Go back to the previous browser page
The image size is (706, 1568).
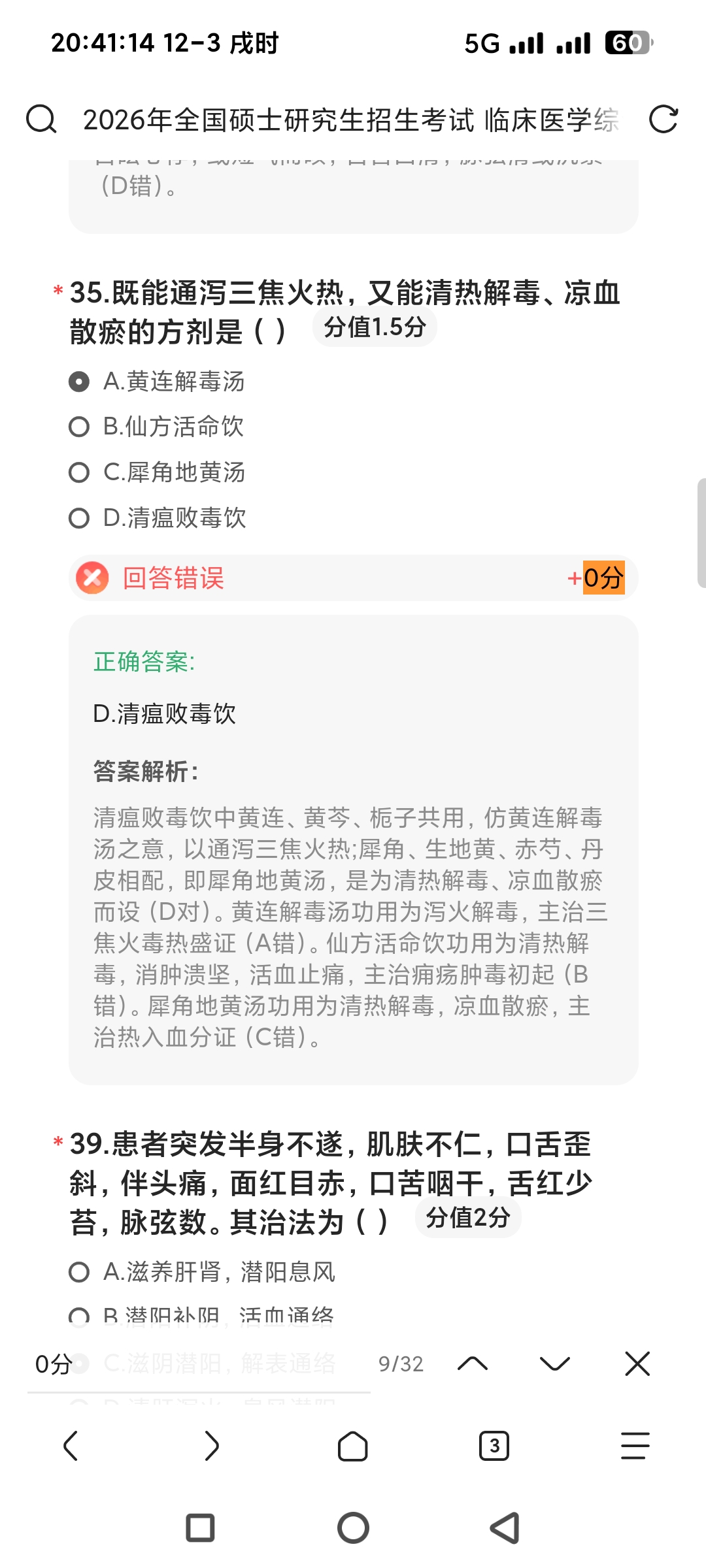[71, 1446]
